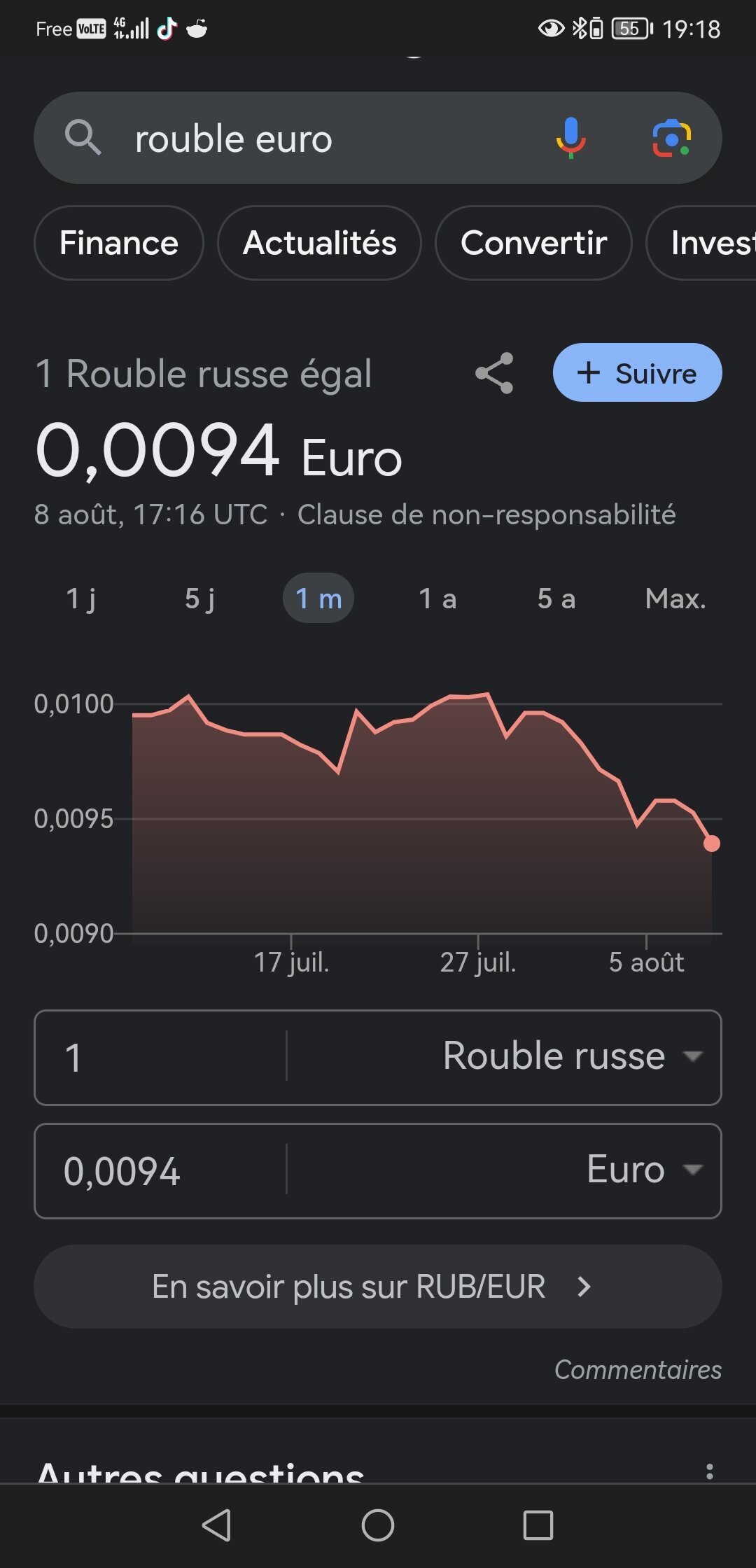Select the Actualités chip
Viewport: 756px width, 1568px height.
point(319,243)
